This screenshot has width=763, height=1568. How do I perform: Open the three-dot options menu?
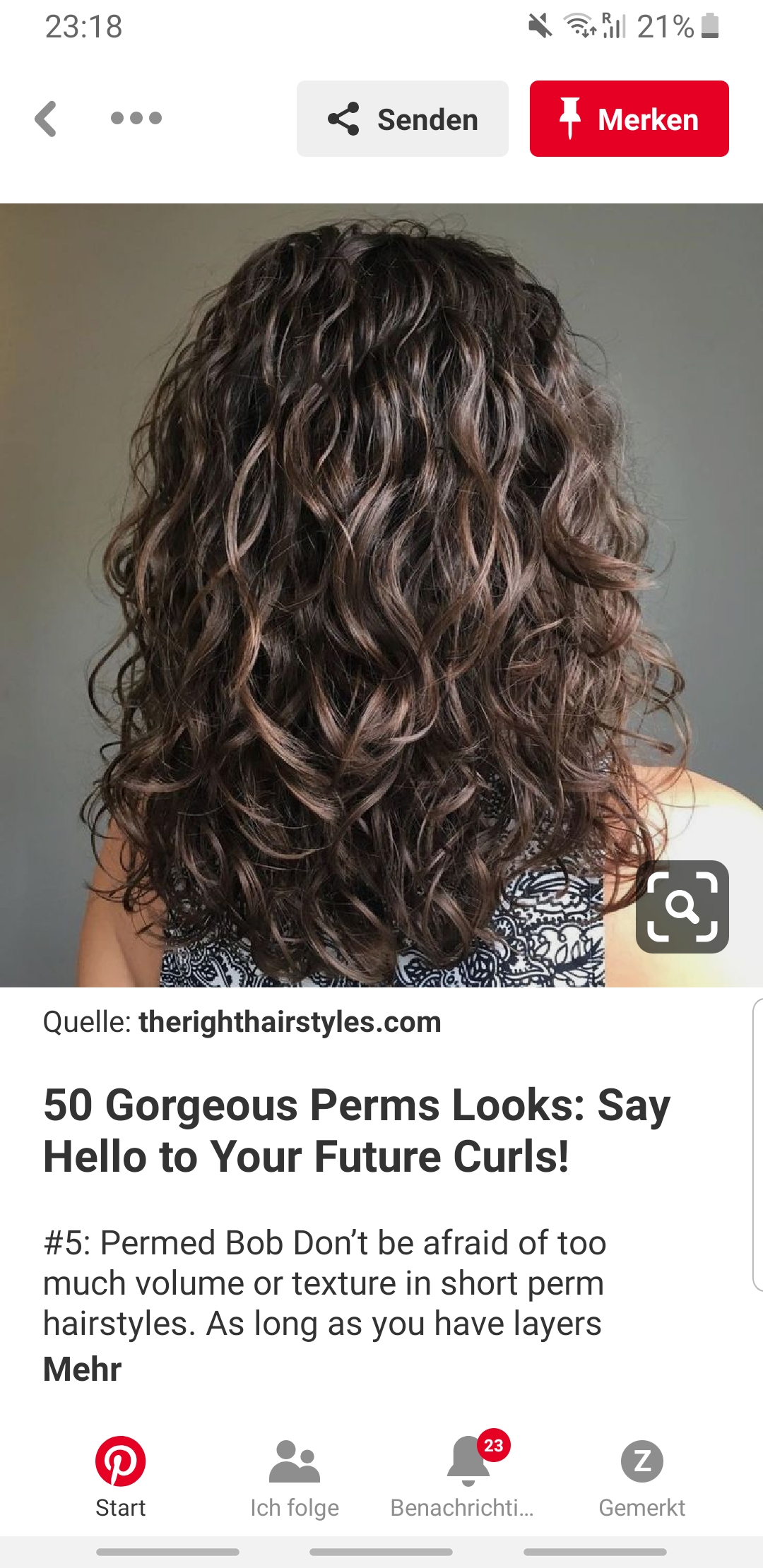point(136,118)
